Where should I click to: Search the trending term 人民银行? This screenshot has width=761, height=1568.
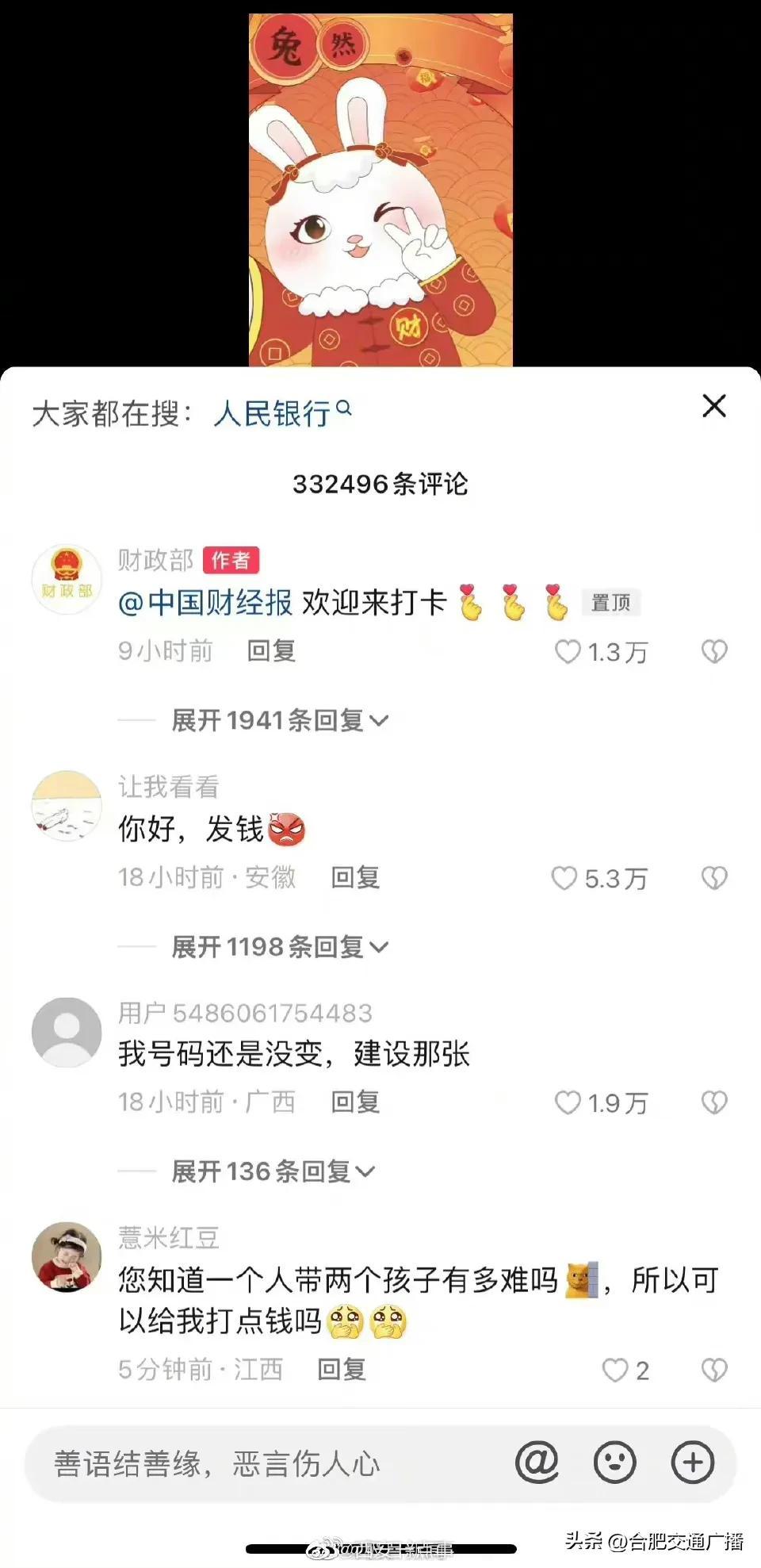281,413
